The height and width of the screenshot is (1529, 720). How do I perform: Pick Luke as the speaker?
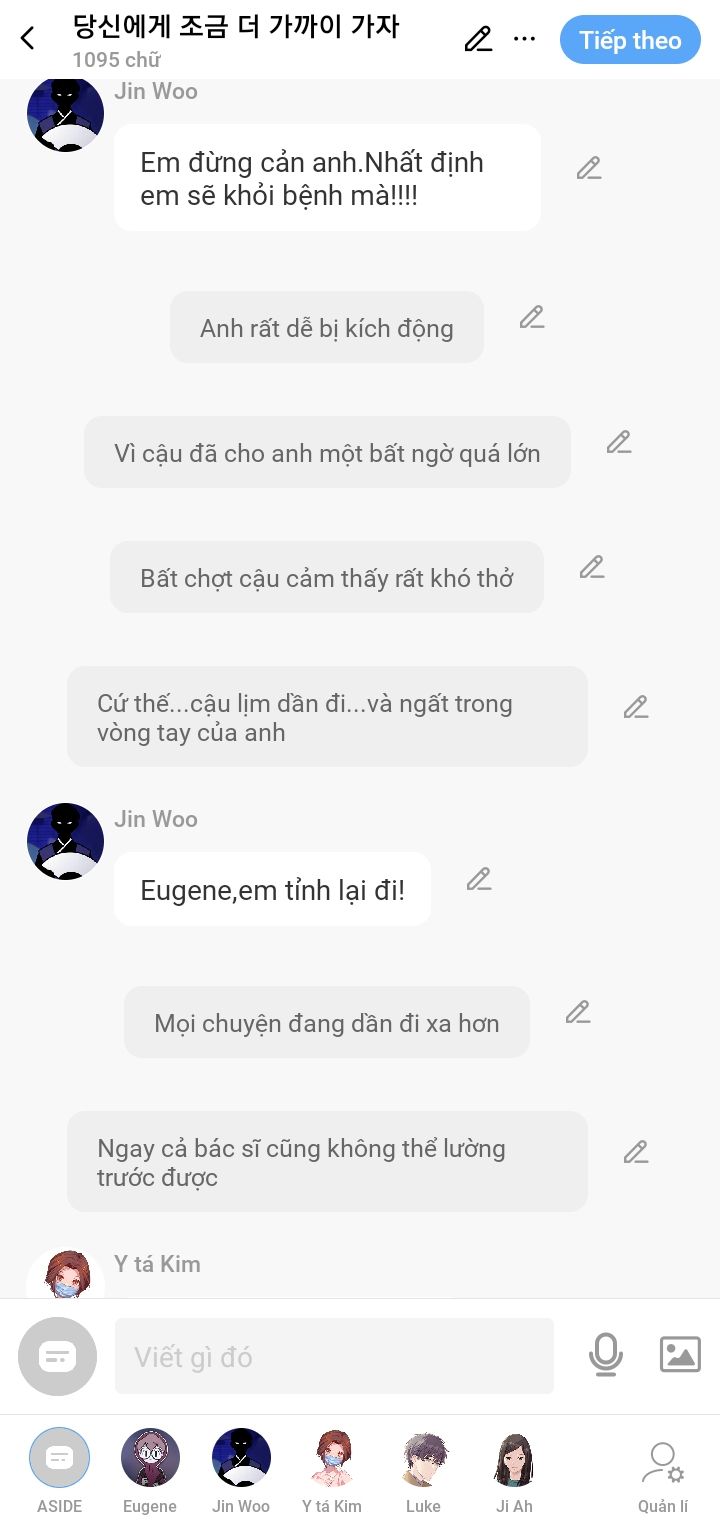point(423,1469)
